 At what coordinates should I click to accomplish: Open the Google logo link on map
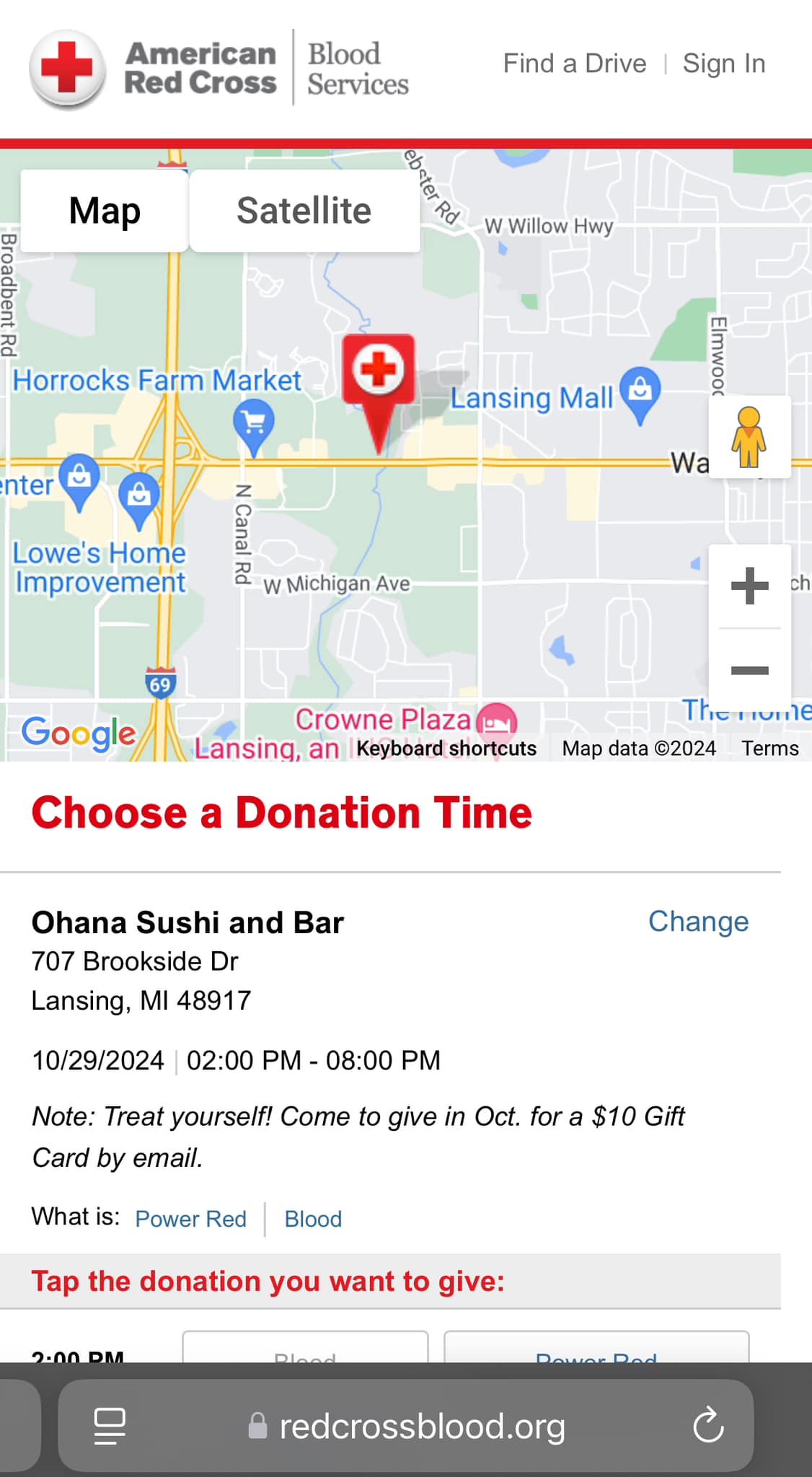[x=78, y=733]
